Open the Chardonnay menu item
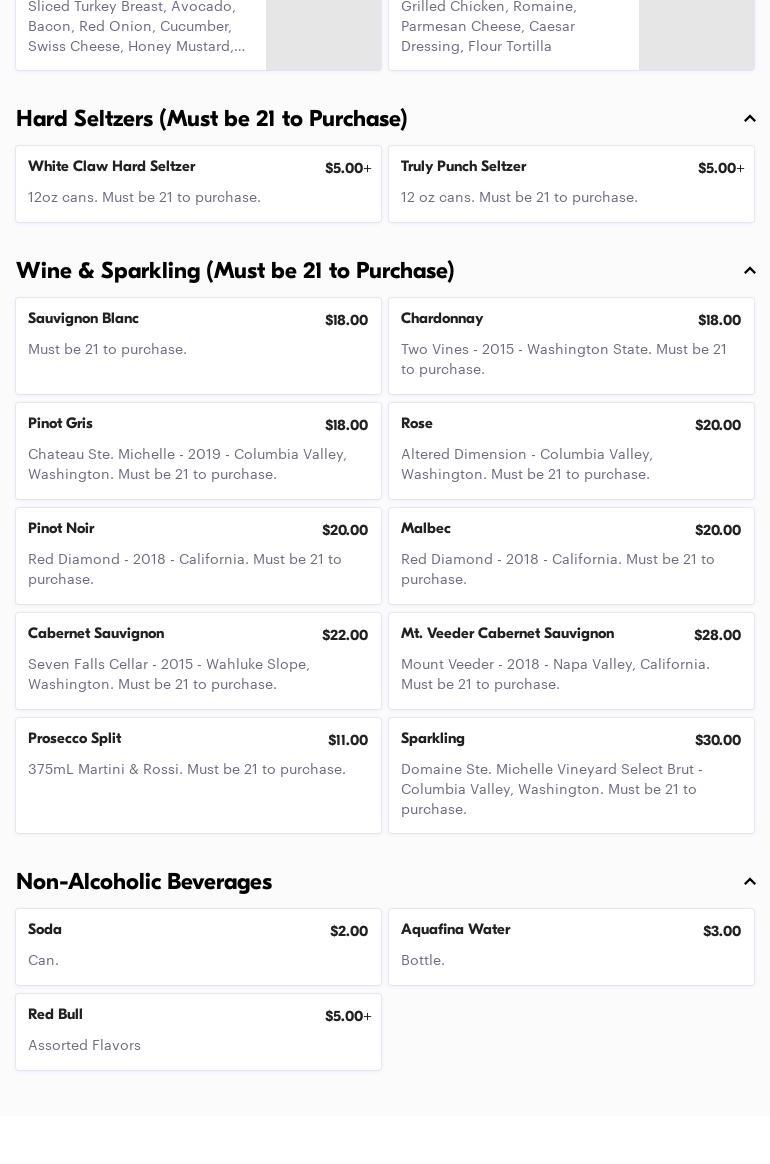This screenshot has height=1164, width=770. [x=571, y=346]
